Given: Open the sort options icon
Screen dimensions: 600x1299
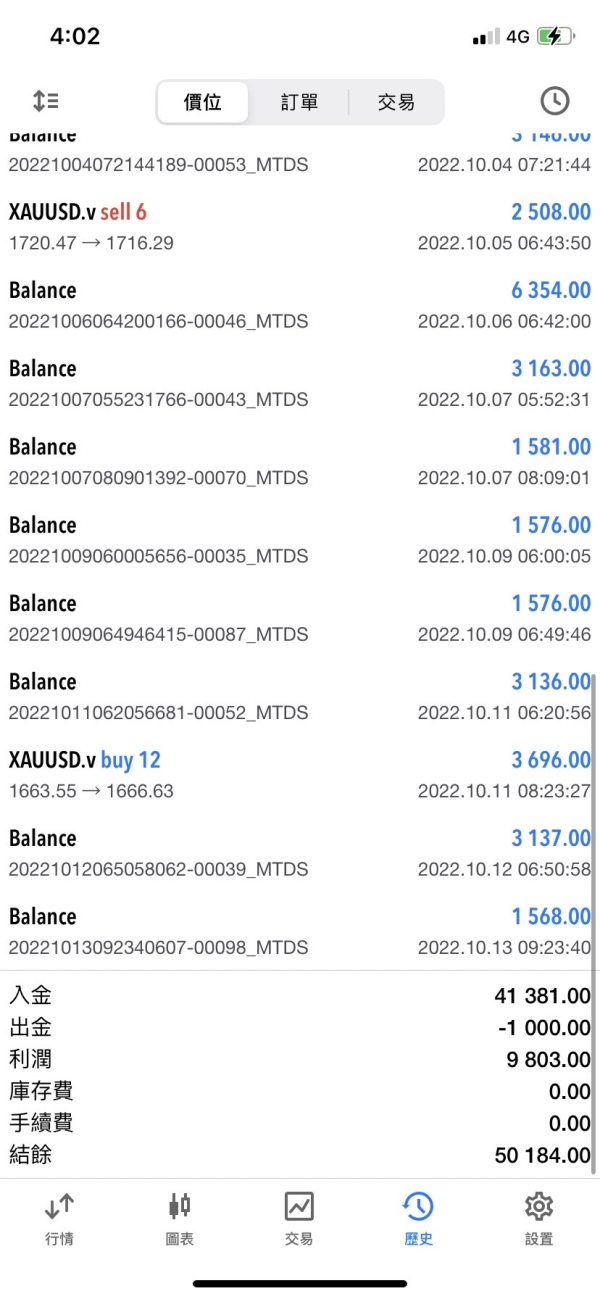Looking at the screenshot, I should 46,101.
